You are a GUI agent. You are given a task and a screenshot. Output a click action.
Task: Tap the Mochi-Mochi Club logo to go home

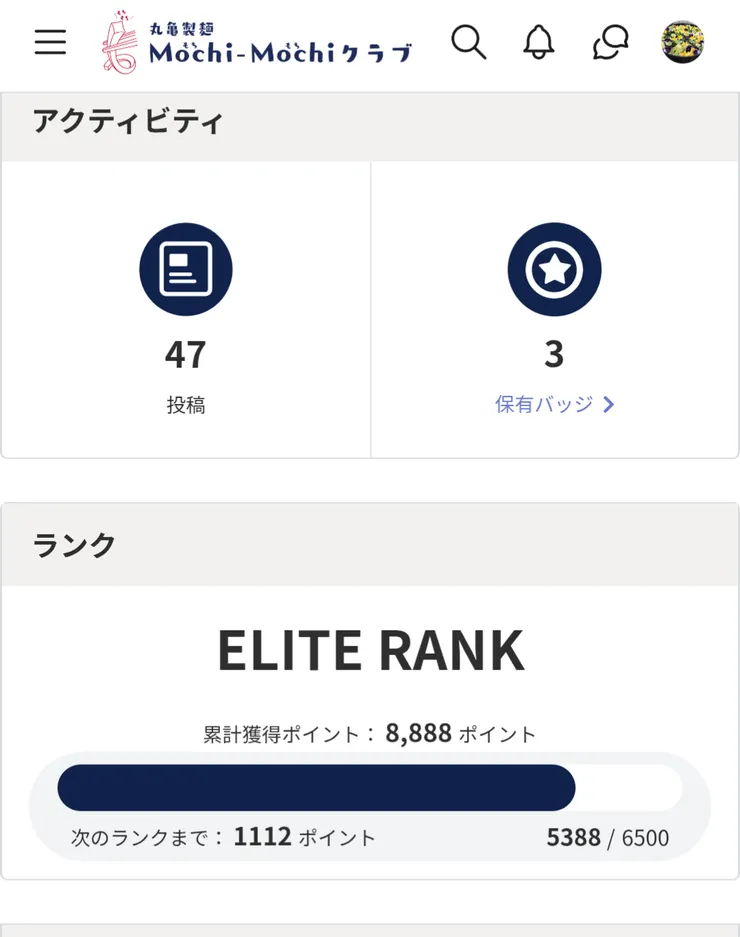pyautogui.click(x=257, y=43)
